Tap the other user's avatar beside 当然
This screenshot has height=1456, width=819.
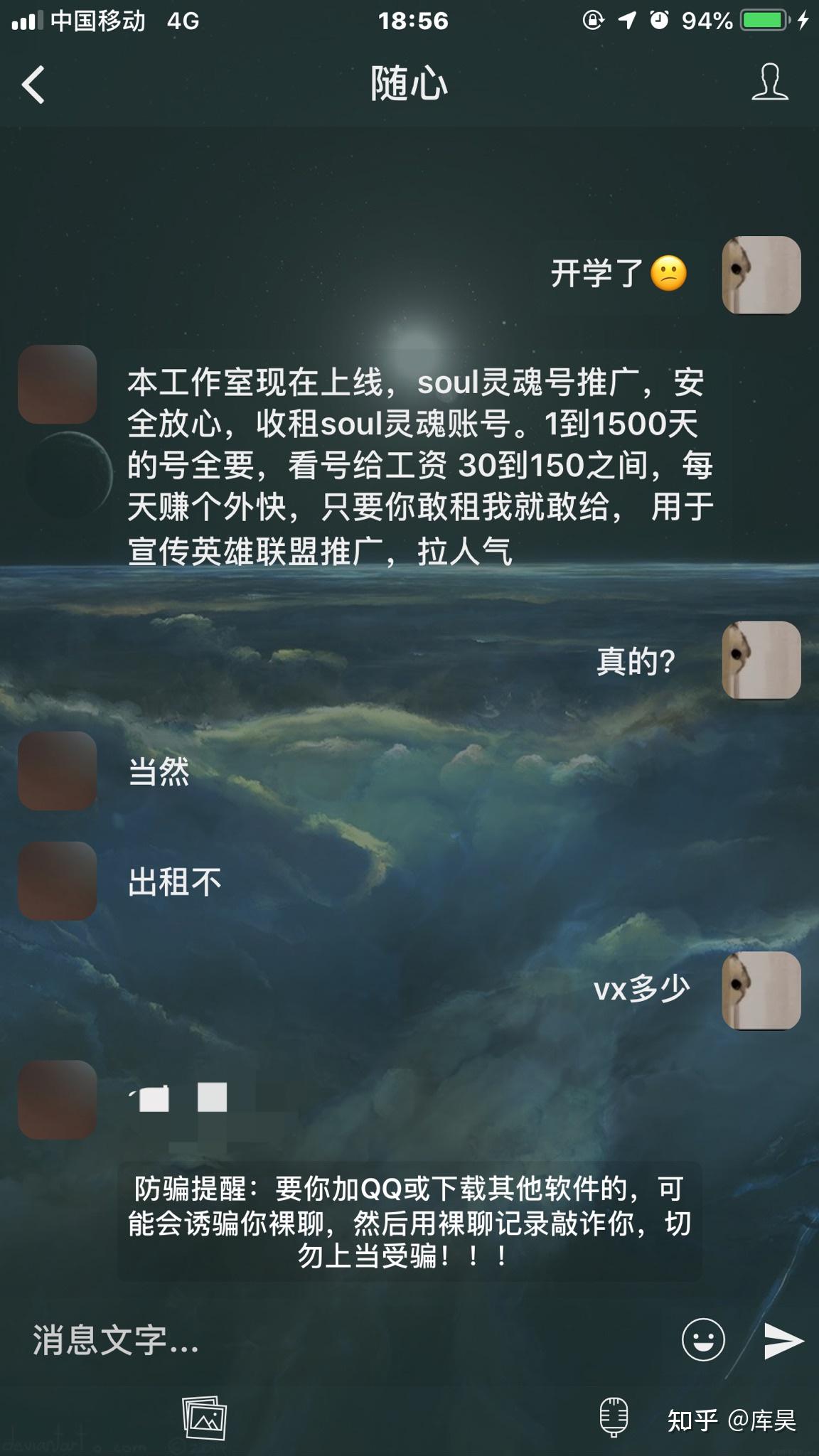point(57,771)
